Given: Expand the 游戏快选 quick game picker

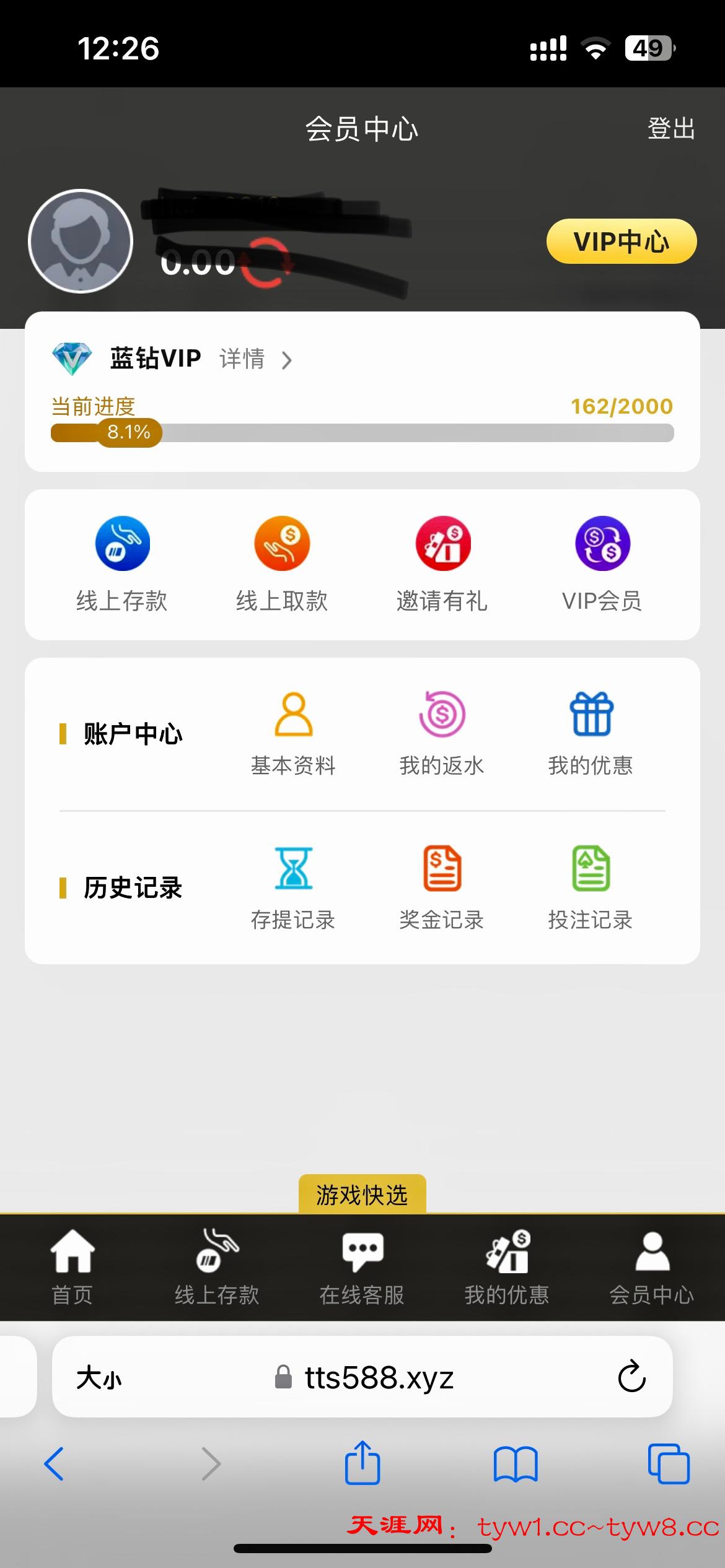Looking at the screenshot, I should click(x=362, y=1195).
